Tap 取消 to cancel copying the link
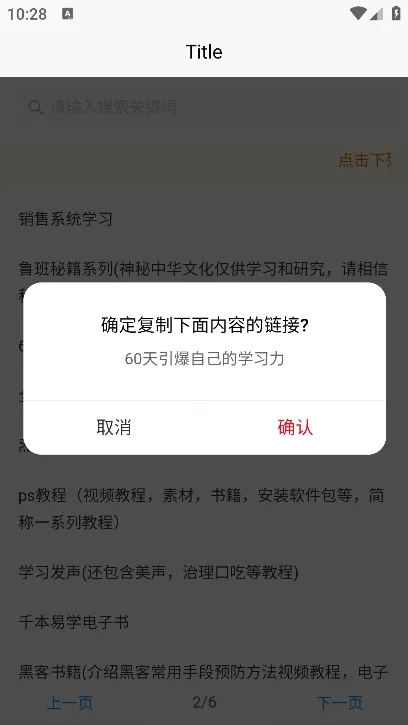Viewport: 408px width, 725px height. click(x=114, y=427)
